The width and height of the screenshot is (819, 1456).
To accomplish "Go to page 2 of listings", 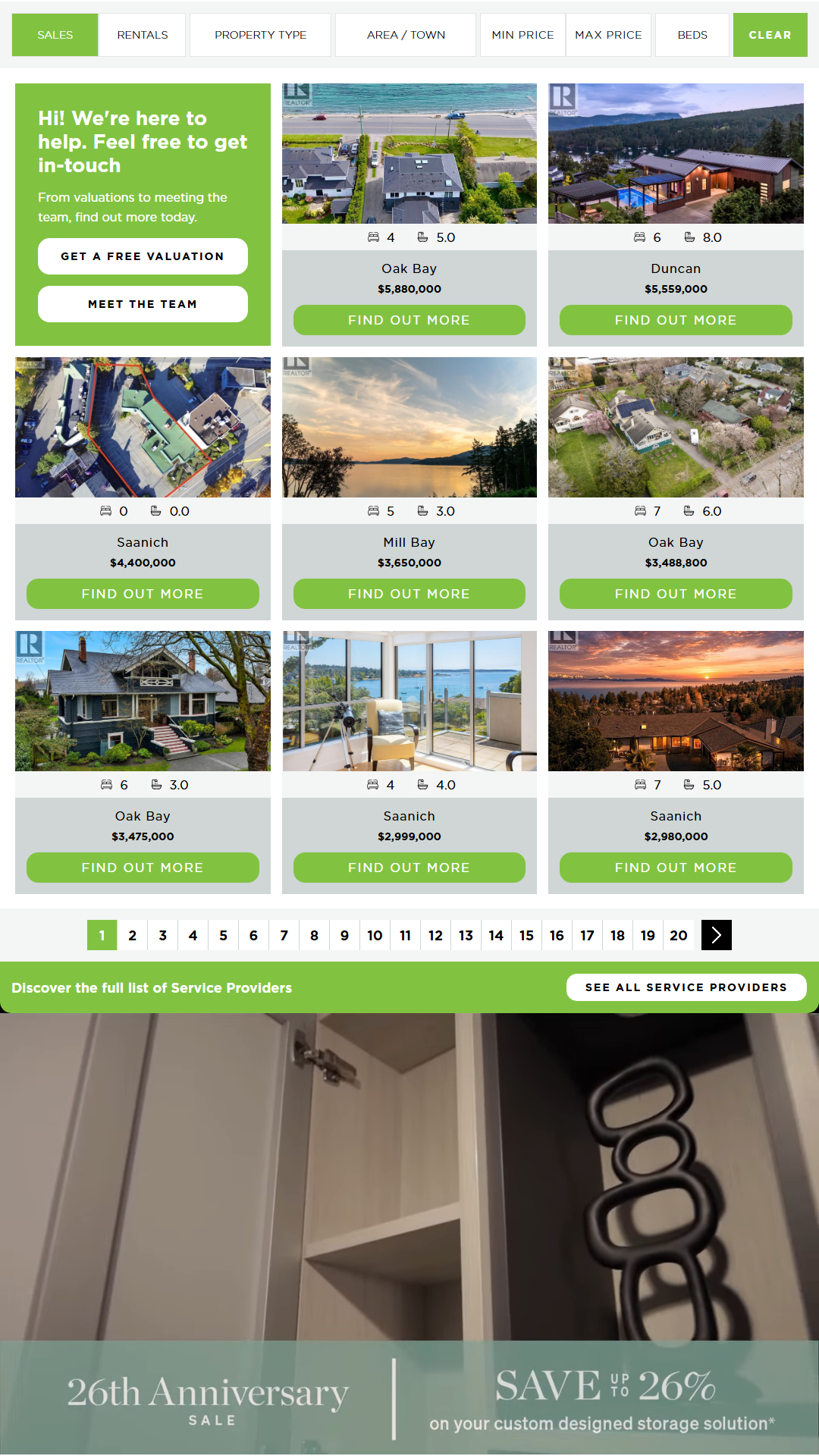I will (x=133, y=935).
